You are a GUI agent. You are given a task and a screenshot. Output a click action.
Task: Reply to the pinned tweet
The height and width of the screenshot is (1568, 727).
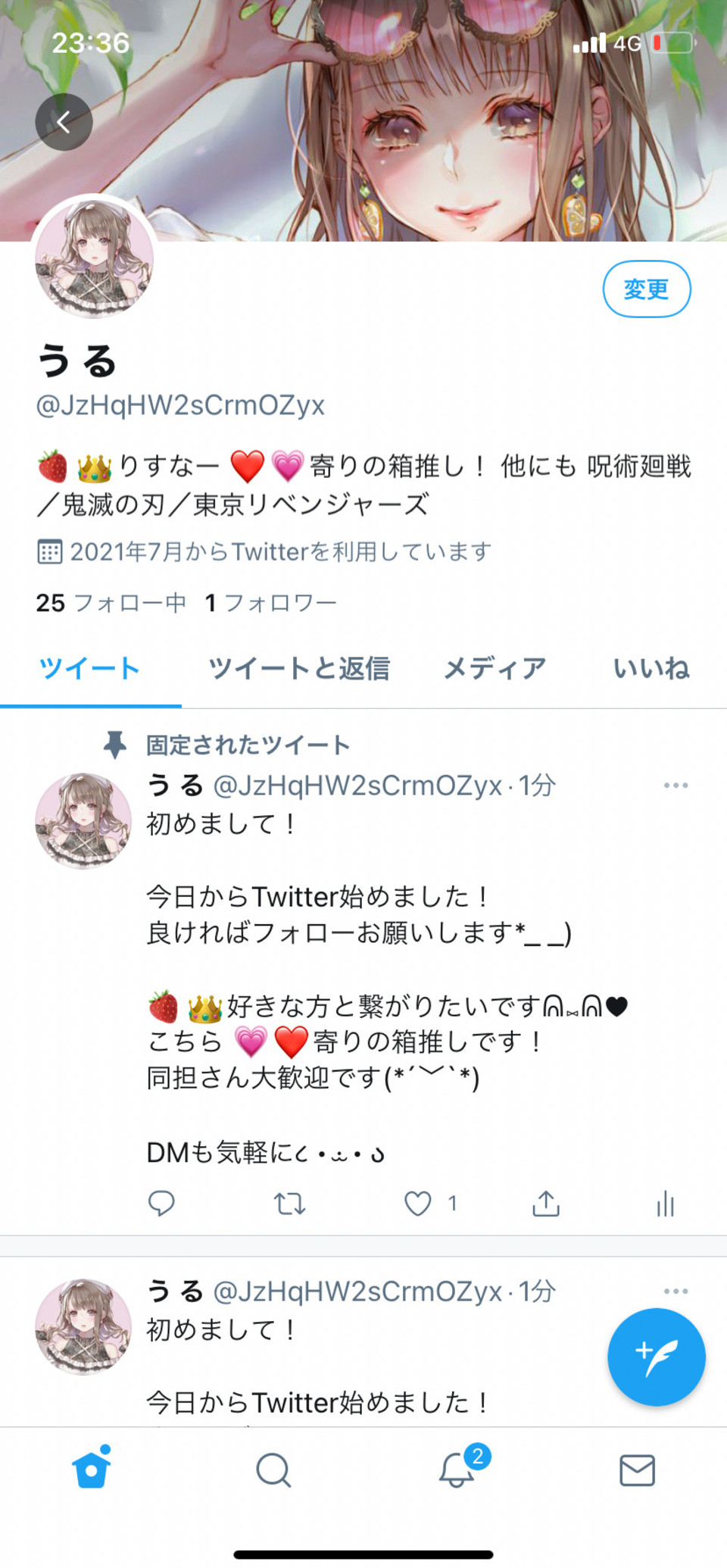[x=161, y=1203]
